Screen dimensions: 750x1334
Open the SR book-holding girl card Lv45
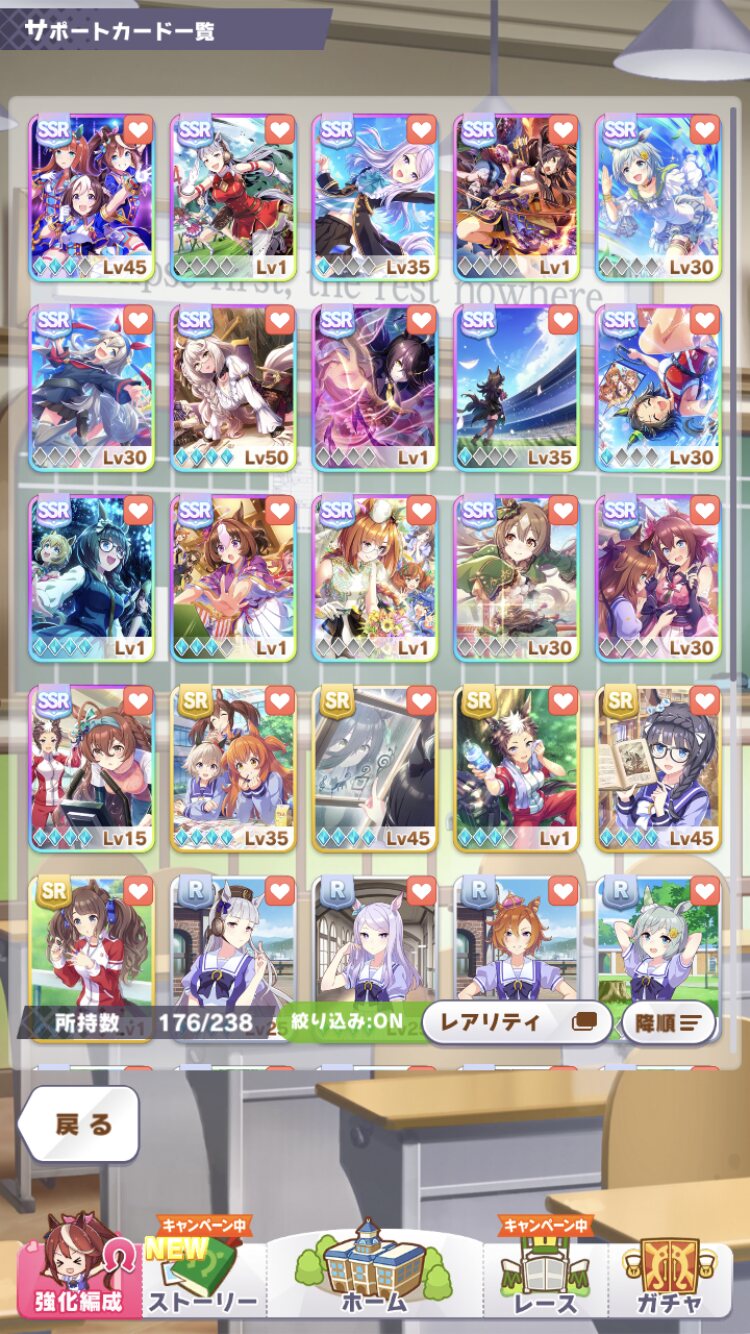[x=658, y=768]
